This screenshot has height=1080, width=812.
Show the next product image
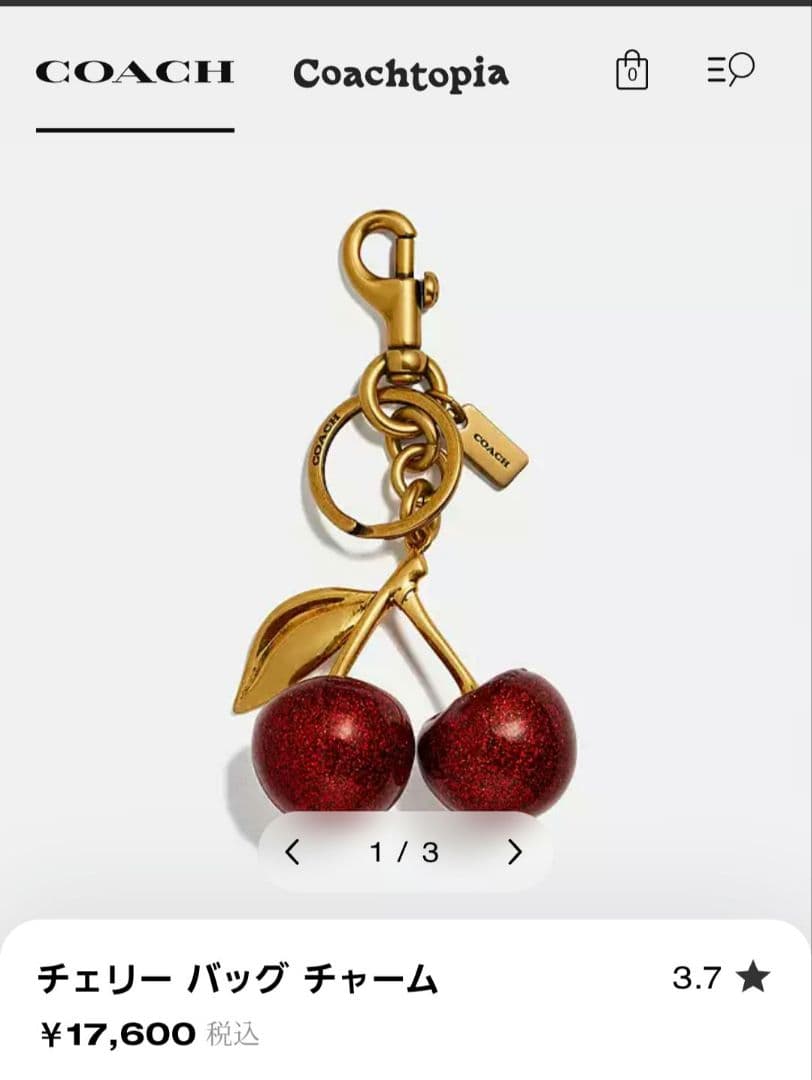515,852
